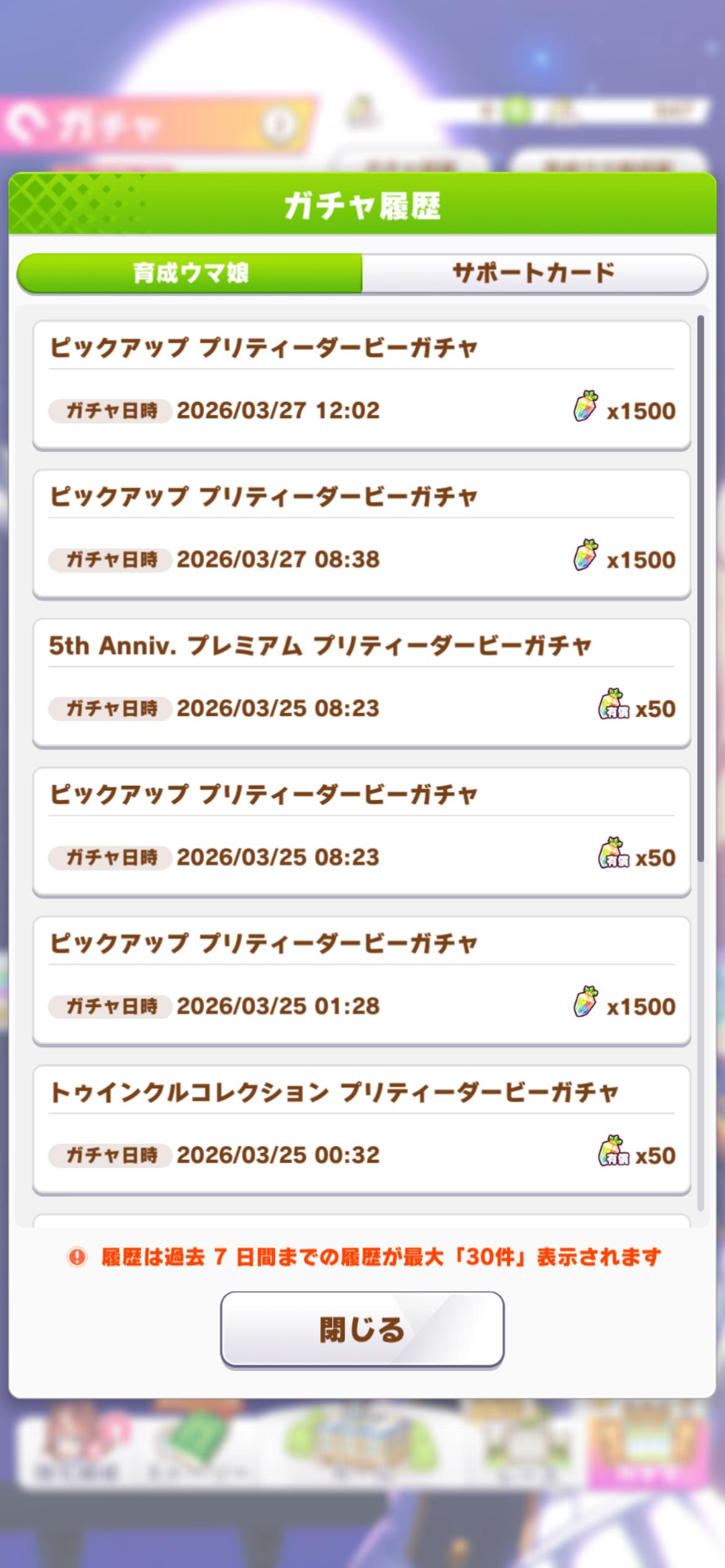View the gacha entry from 2026/03/27 08:38

(x=362, y=534)
